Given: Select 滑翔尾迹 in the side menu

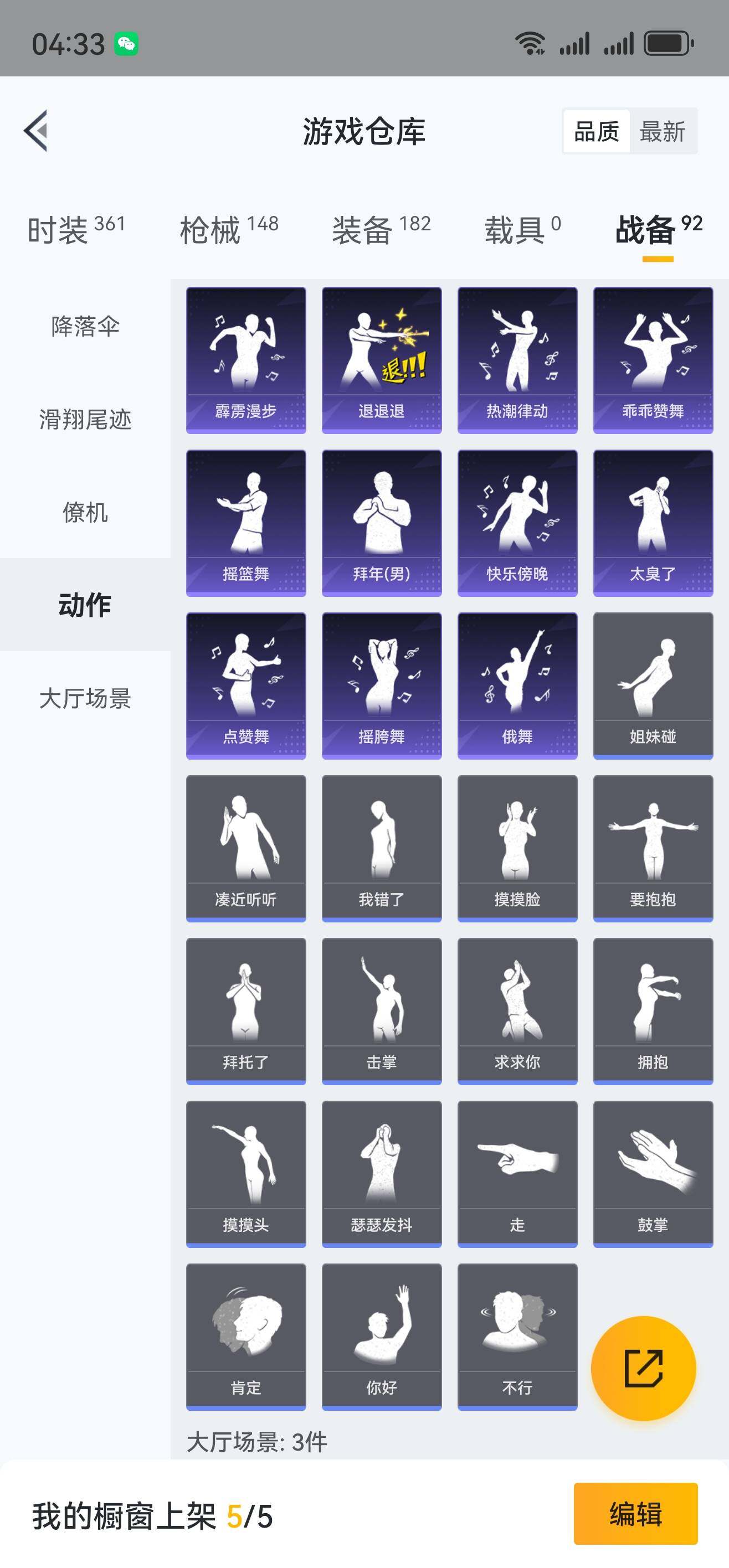Looking at the screenshot, I should [85, 419].
